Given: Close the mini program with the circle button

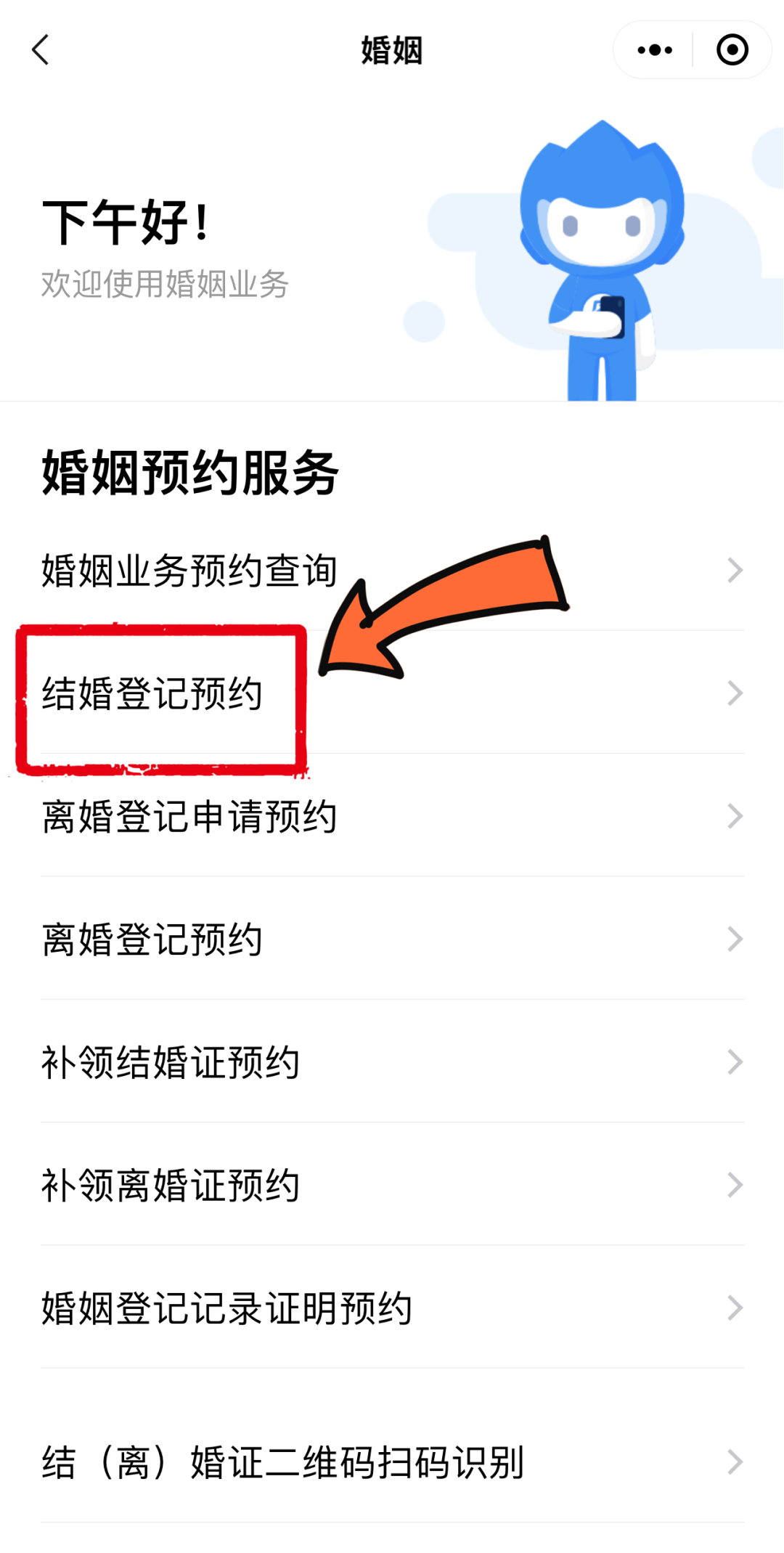Looking at the screenshot, I should pos(732,50).
